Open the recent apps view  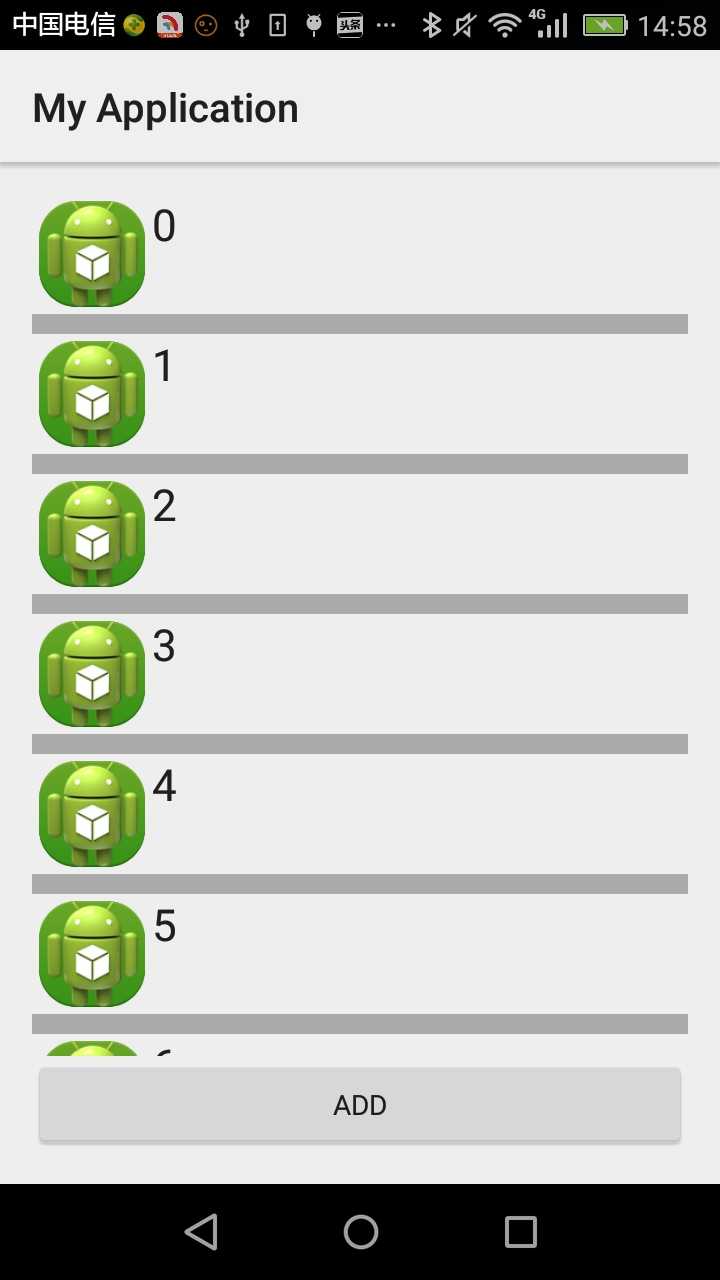[520, 1231]
